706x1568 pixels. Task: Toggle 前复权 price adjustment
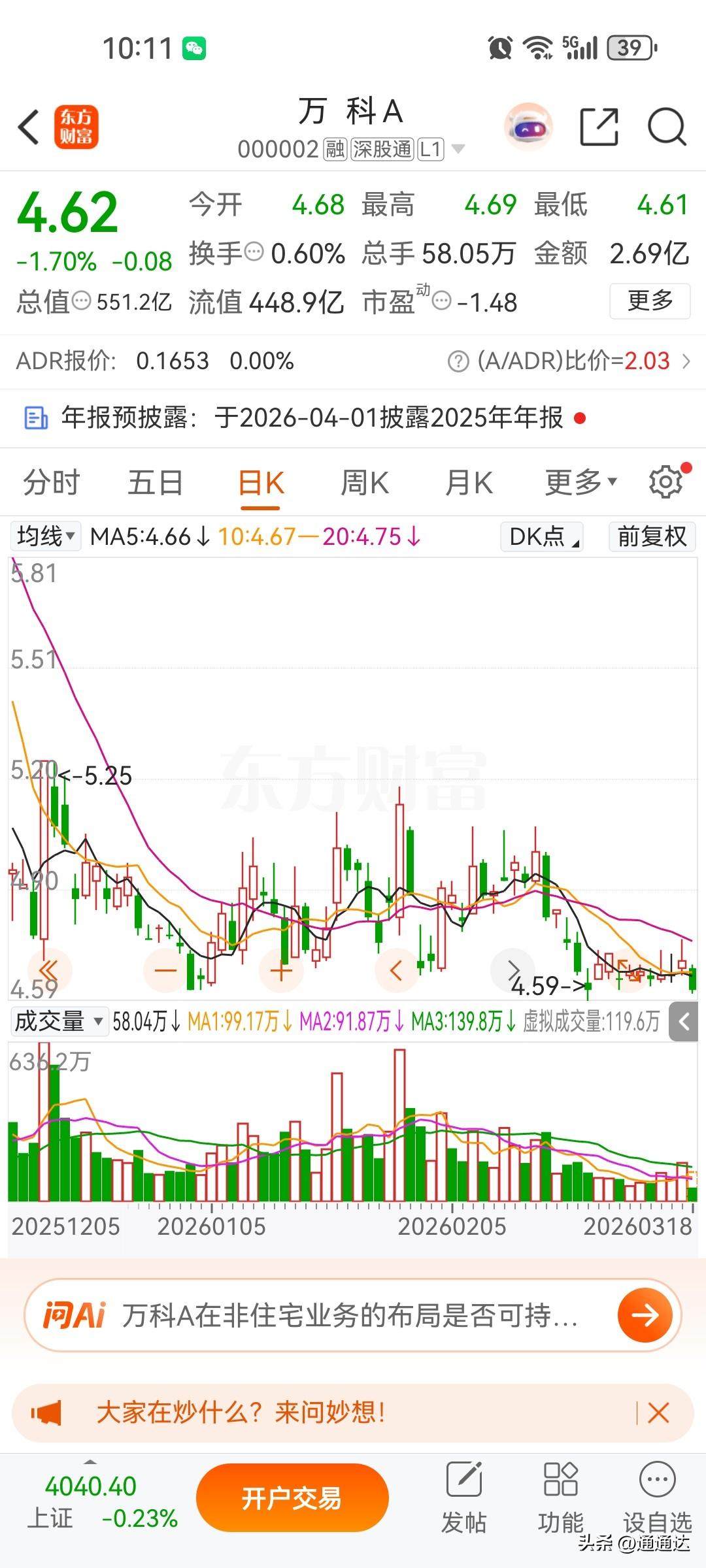point(651,537)
